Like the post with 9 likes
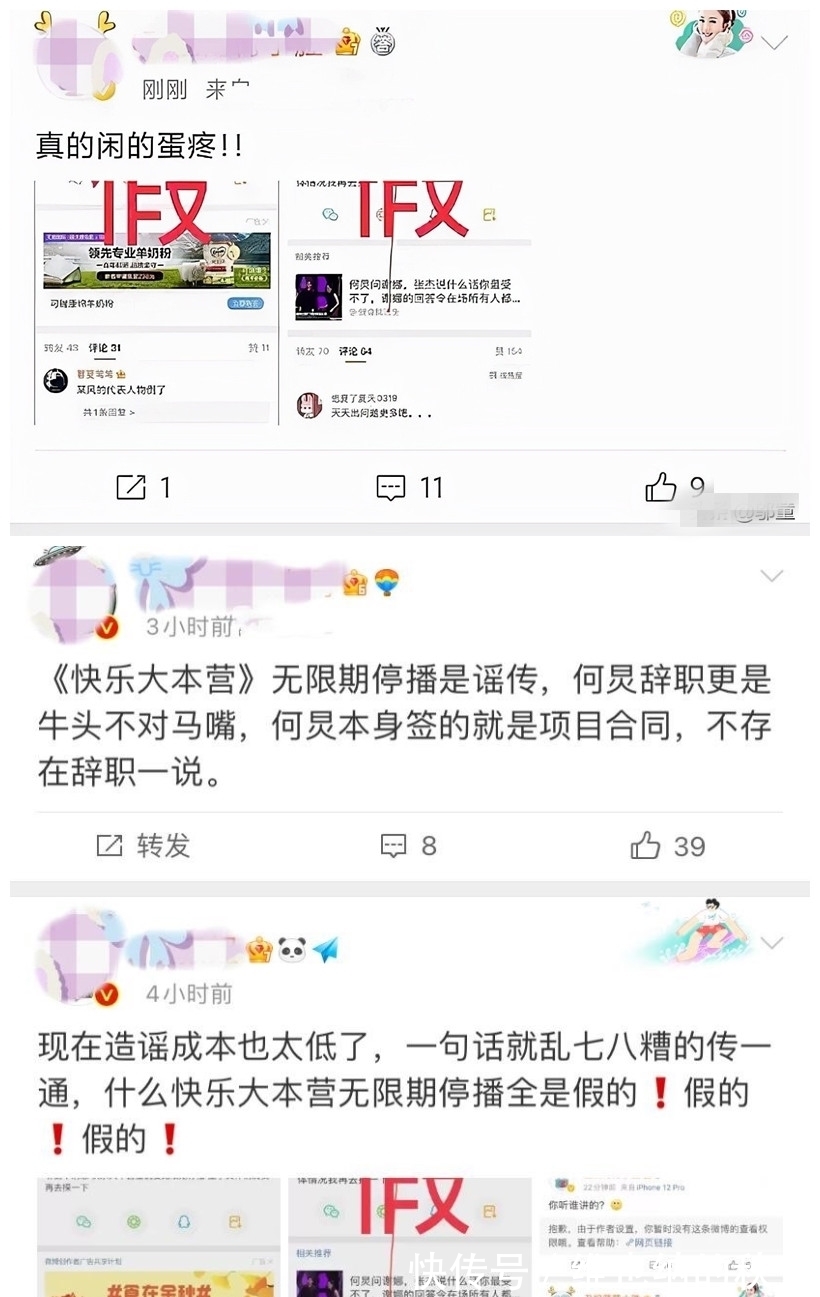Viewport: 820px width, 1297px height. 660,488
